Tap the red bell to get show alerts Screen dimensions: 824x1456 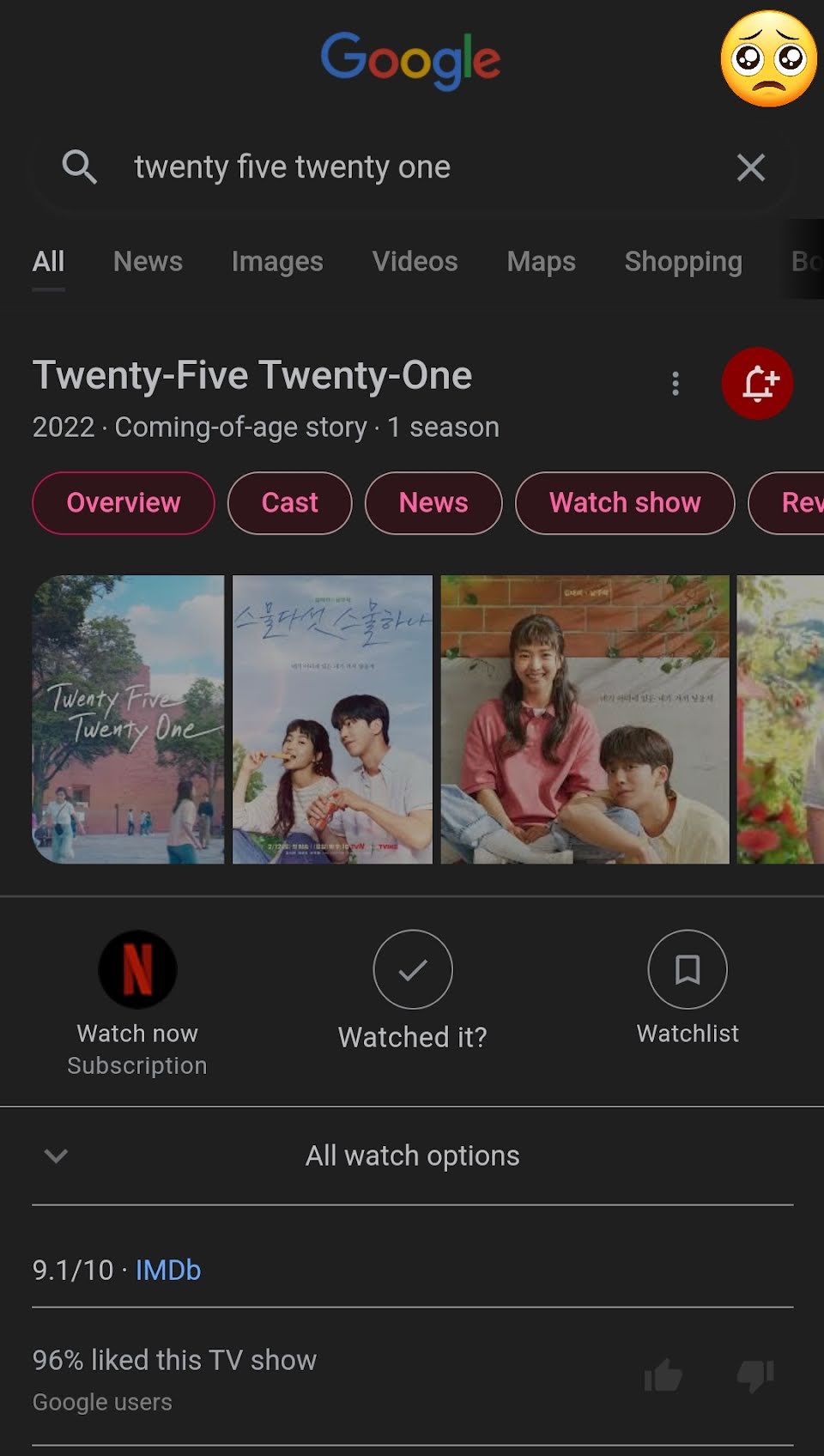[757, 383]
